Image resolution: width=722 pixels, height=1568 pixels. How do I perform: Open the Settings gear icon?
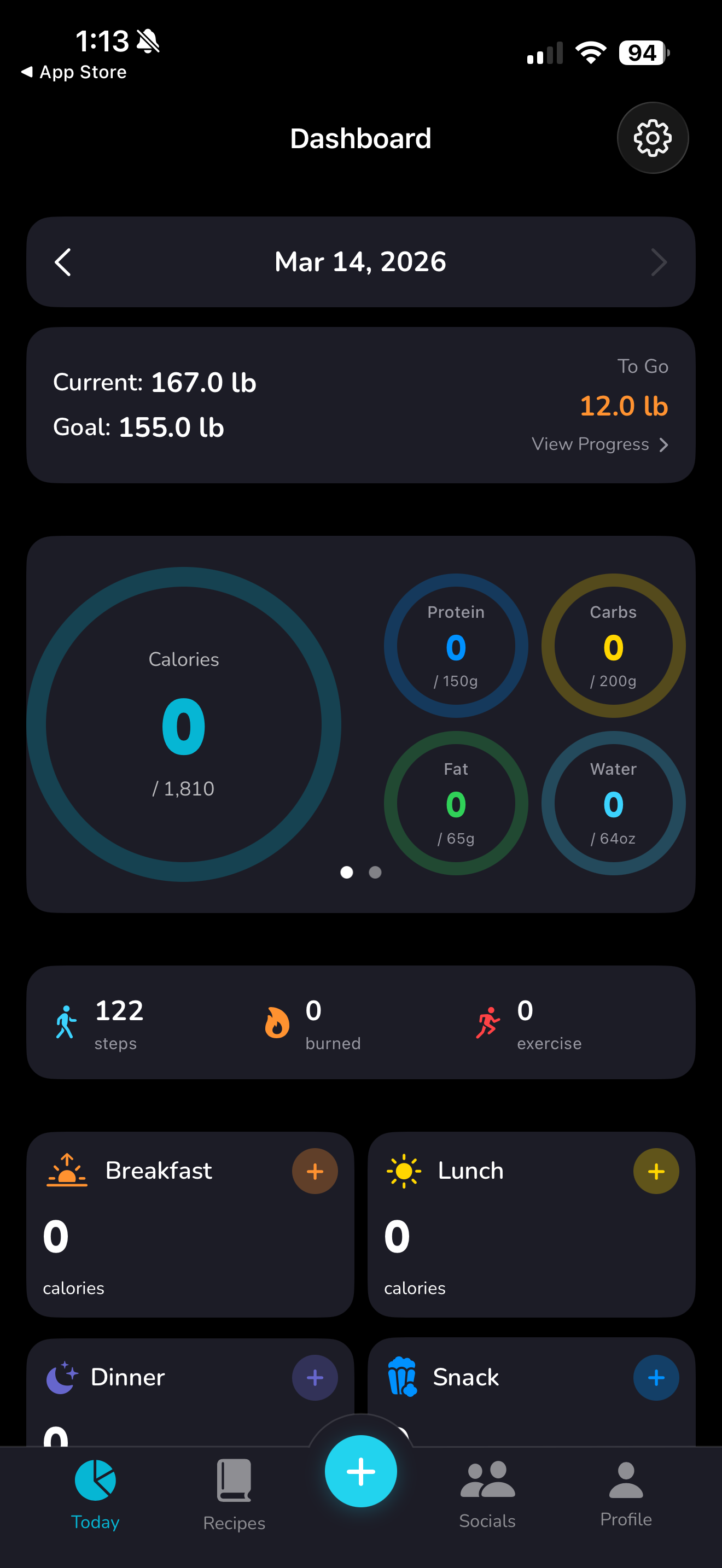pyautogui.click(x=653, y=138)
